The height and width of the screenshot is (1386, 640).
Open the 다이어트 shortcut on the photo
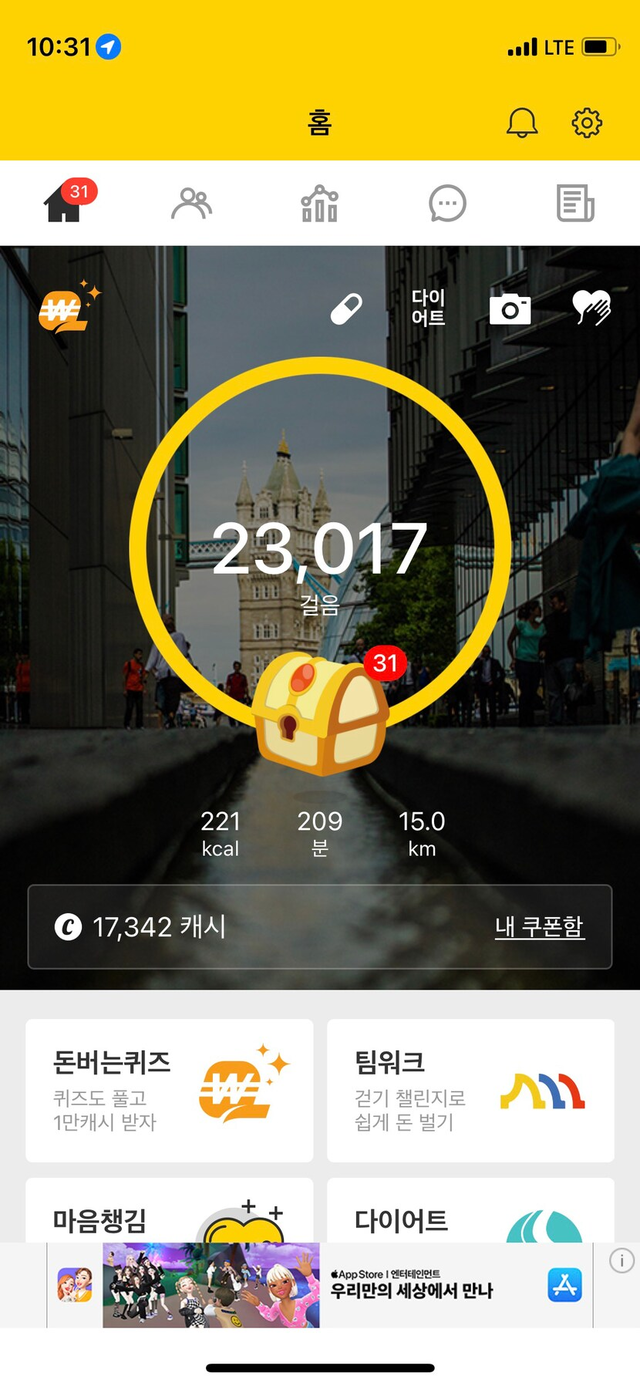tap(428, 308)
